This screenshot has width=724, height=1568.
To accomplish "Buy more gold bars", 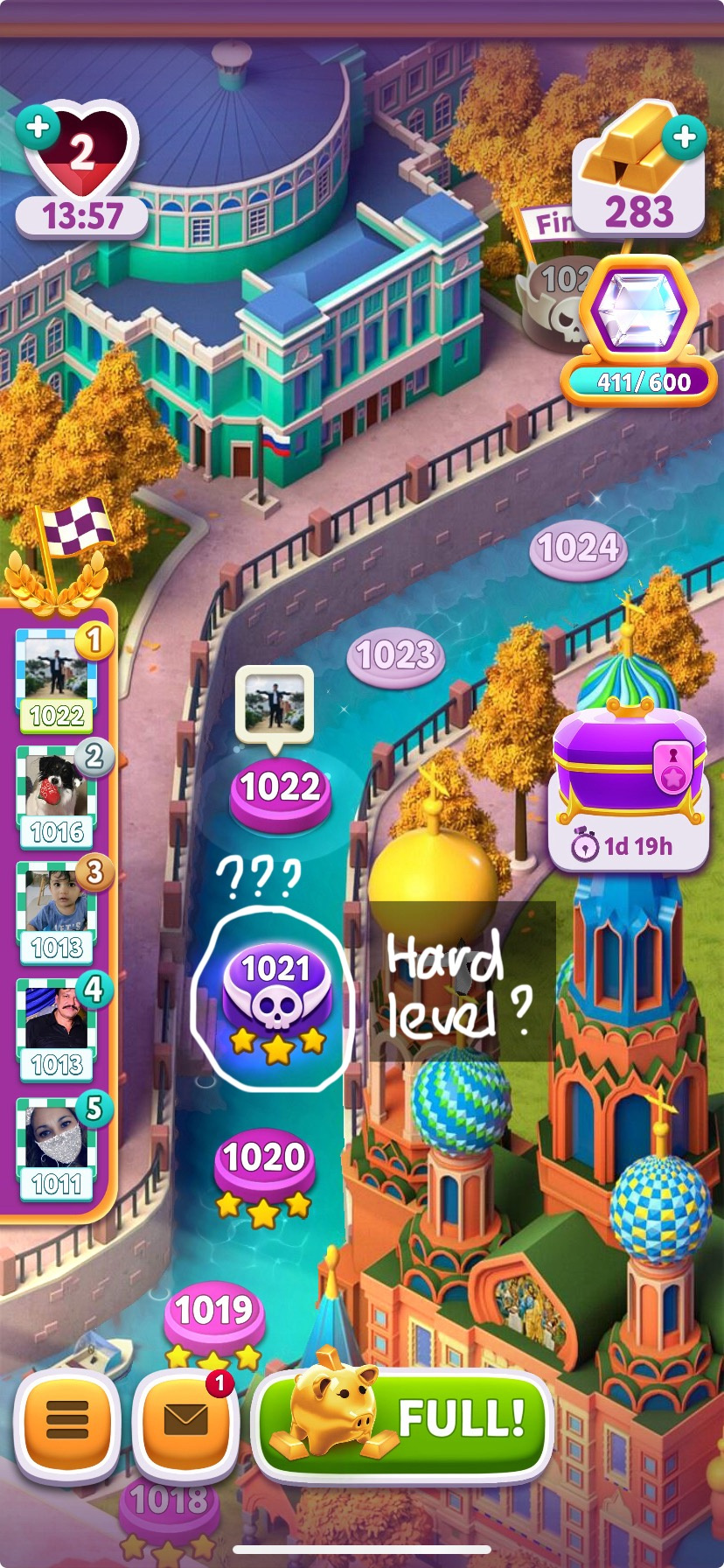I will 684,136.
